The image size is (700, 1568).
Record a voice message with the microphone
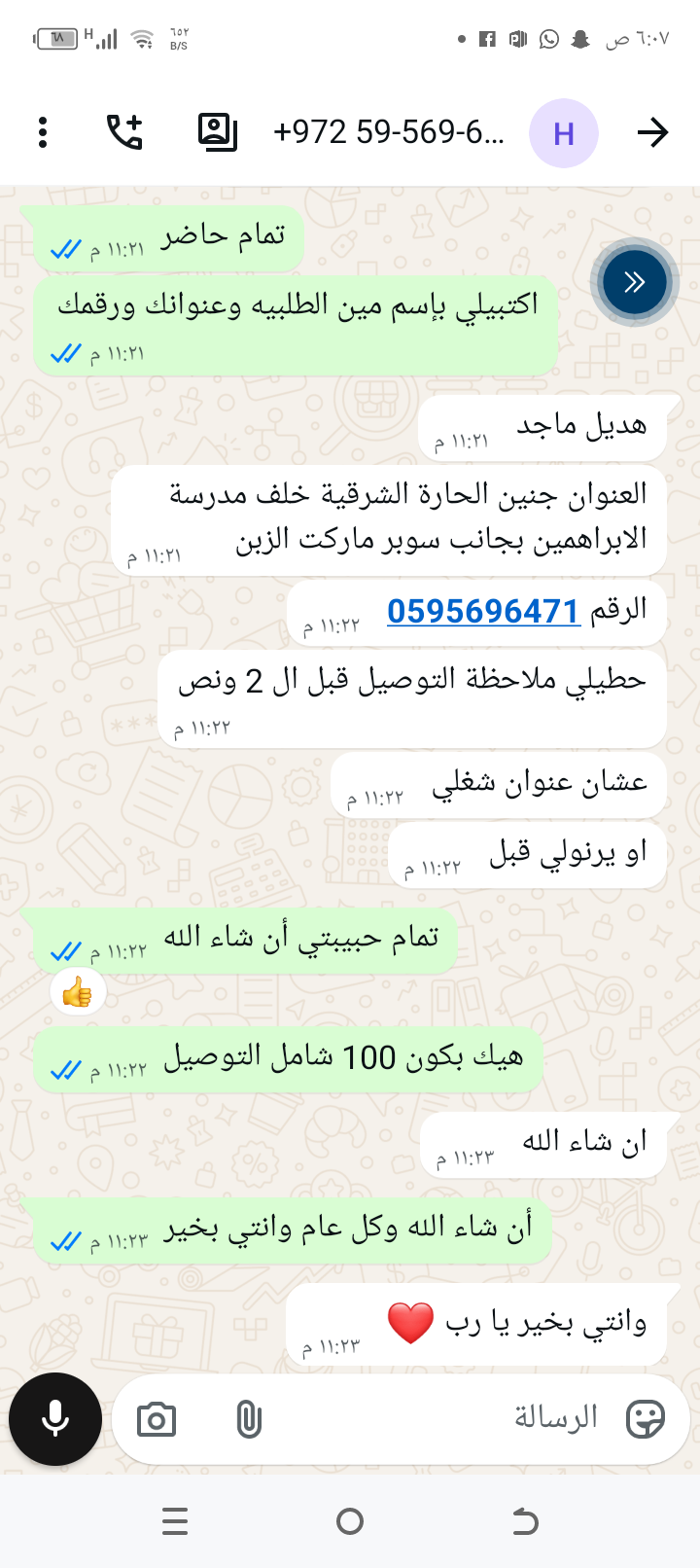click(x=55, y=1419)
